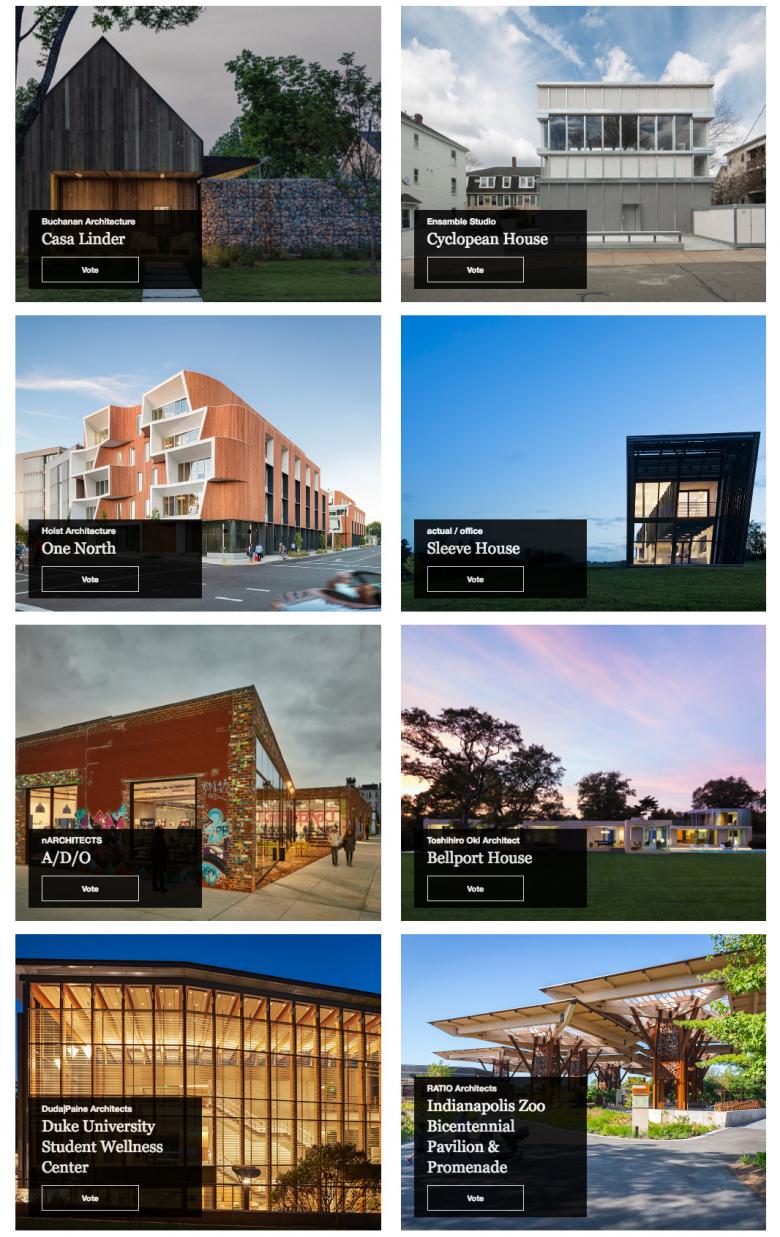Vote for Duke University Student Wellness Center
The image size is (780, 1237).
coord(90,1198)
